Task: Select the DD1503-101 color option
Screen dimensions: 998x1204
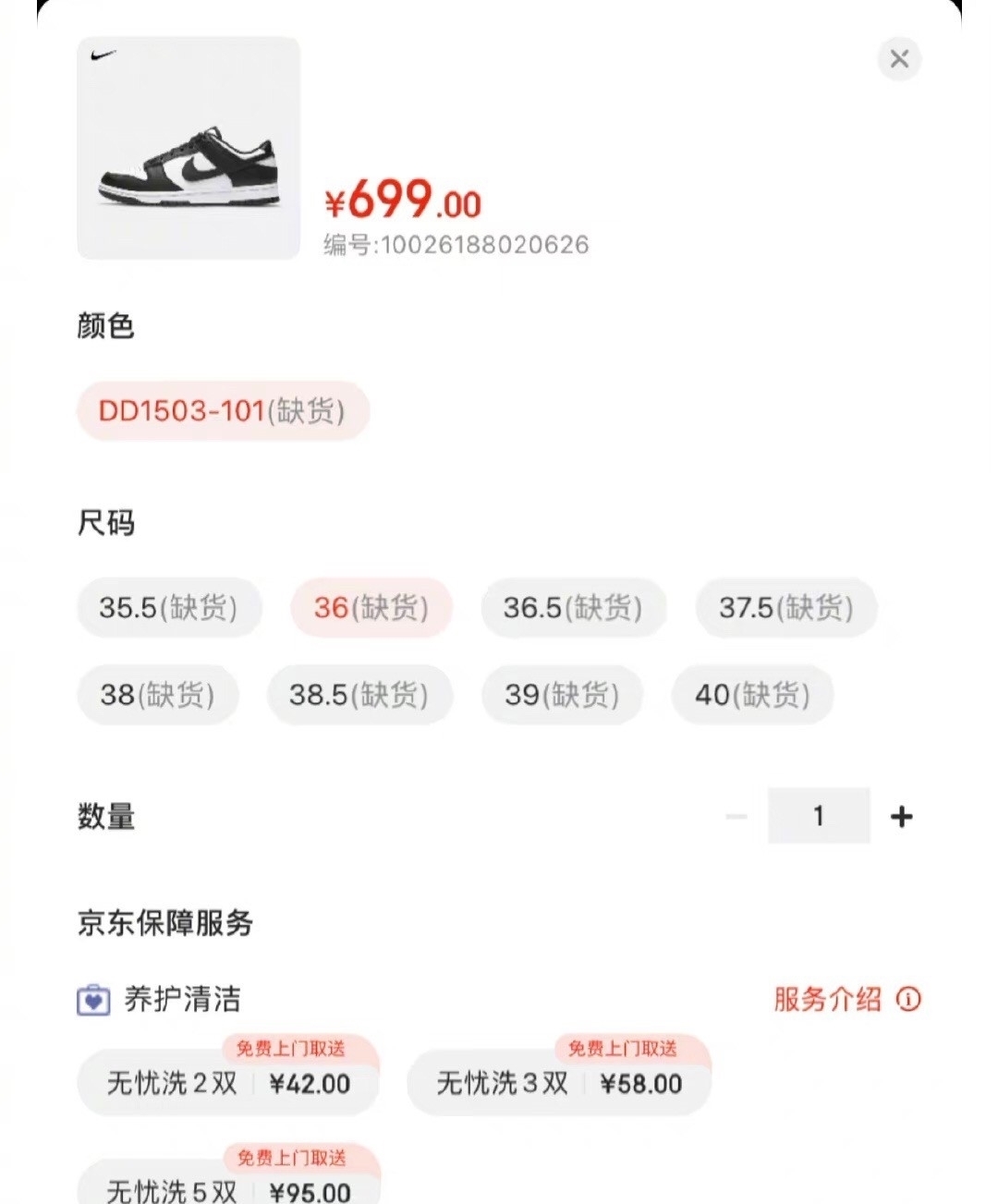Action: point(222,412)
